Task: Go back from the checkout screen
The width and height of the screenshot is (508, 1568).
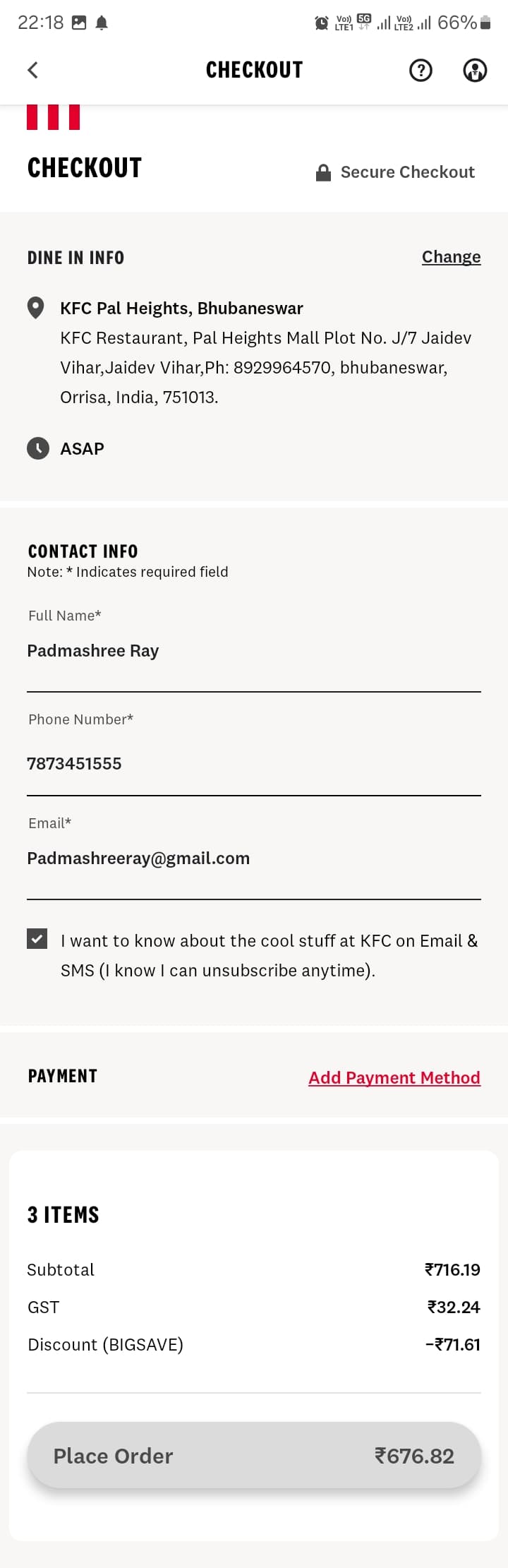Action: coord(32,70)
